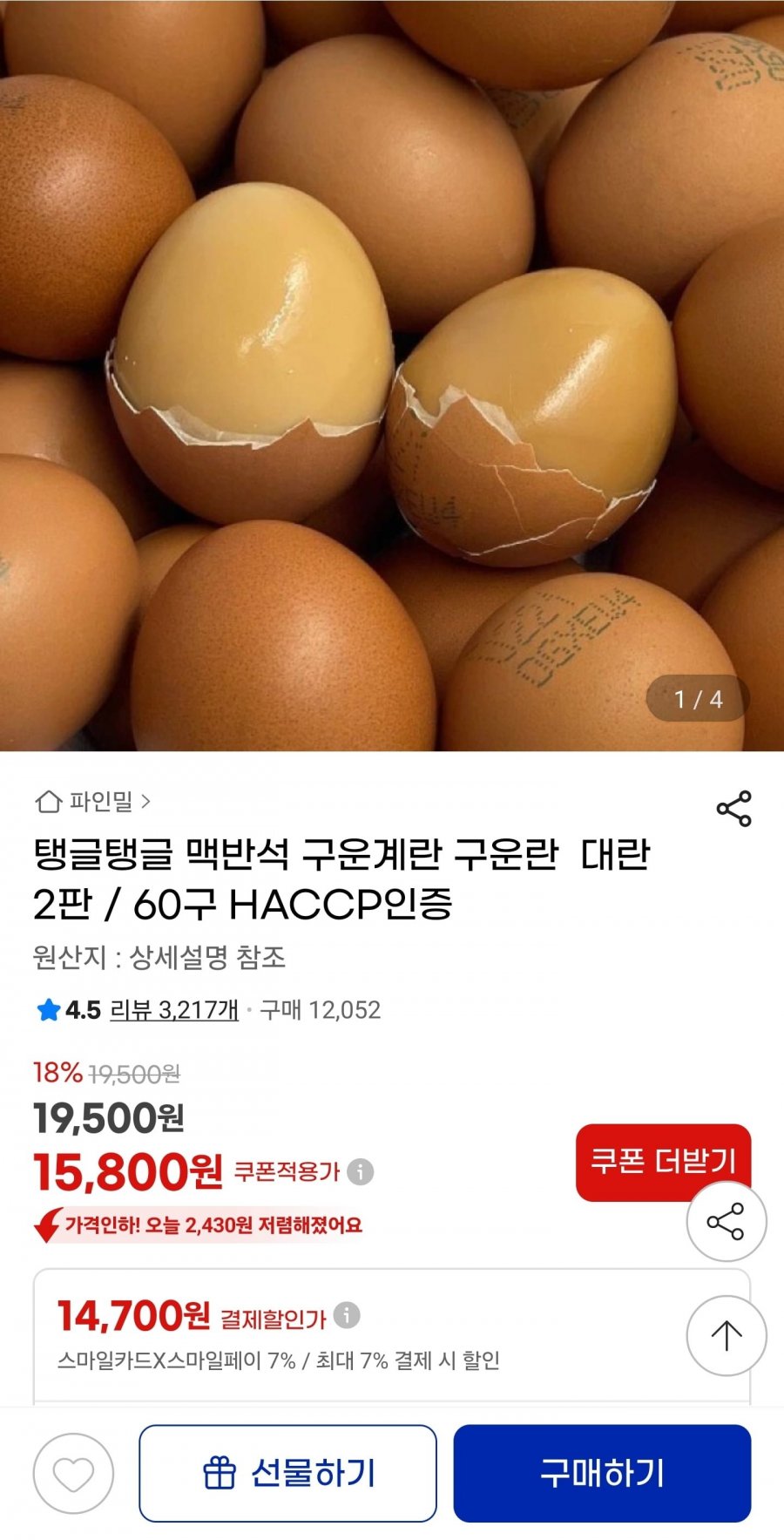Add product to wishlist with heart
The width and height of the screenshot is (784, 1540).
pos(73,1474)
